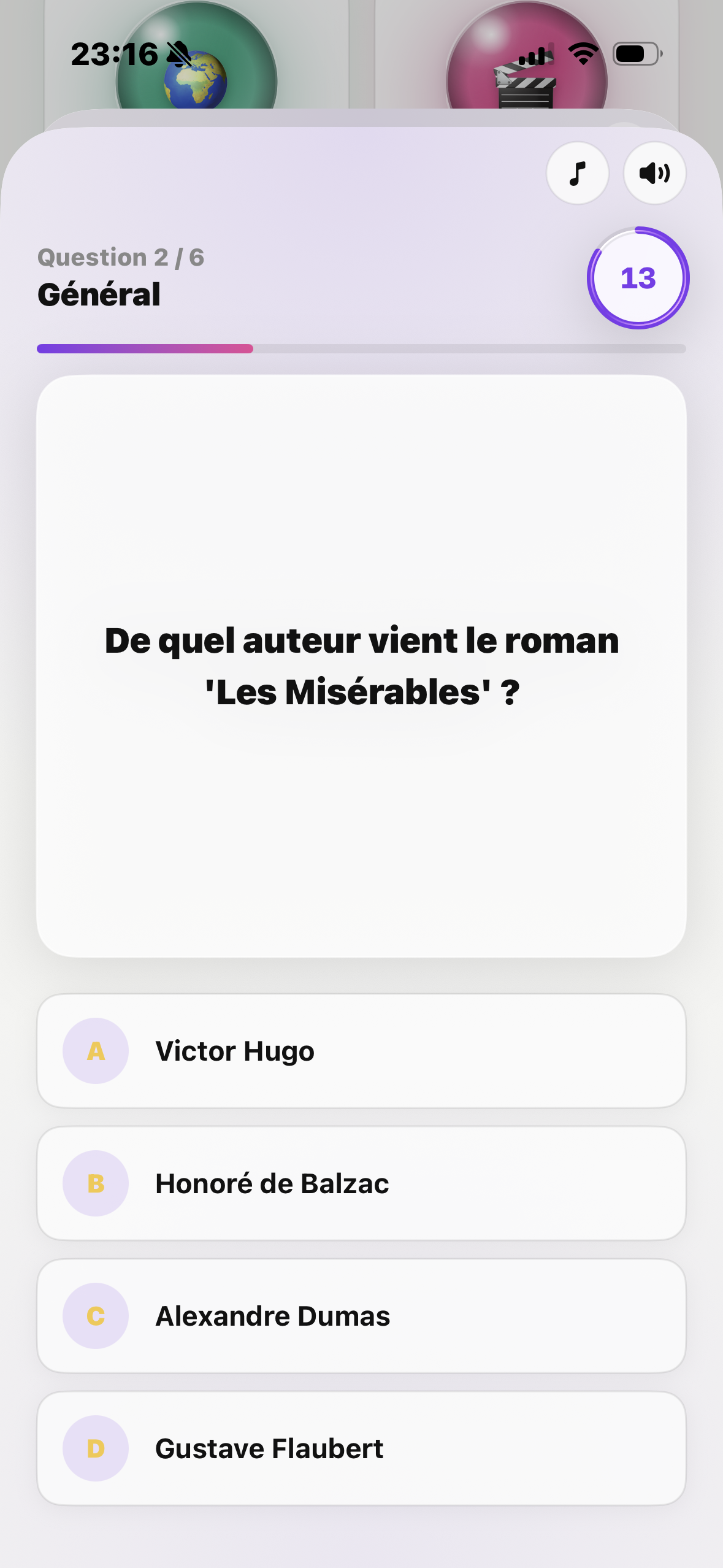The width and height of the screenshot is (723, 1568).
Task: Click the 'Général' category heading
Action: pyautogui.click(x=99, y=294)
